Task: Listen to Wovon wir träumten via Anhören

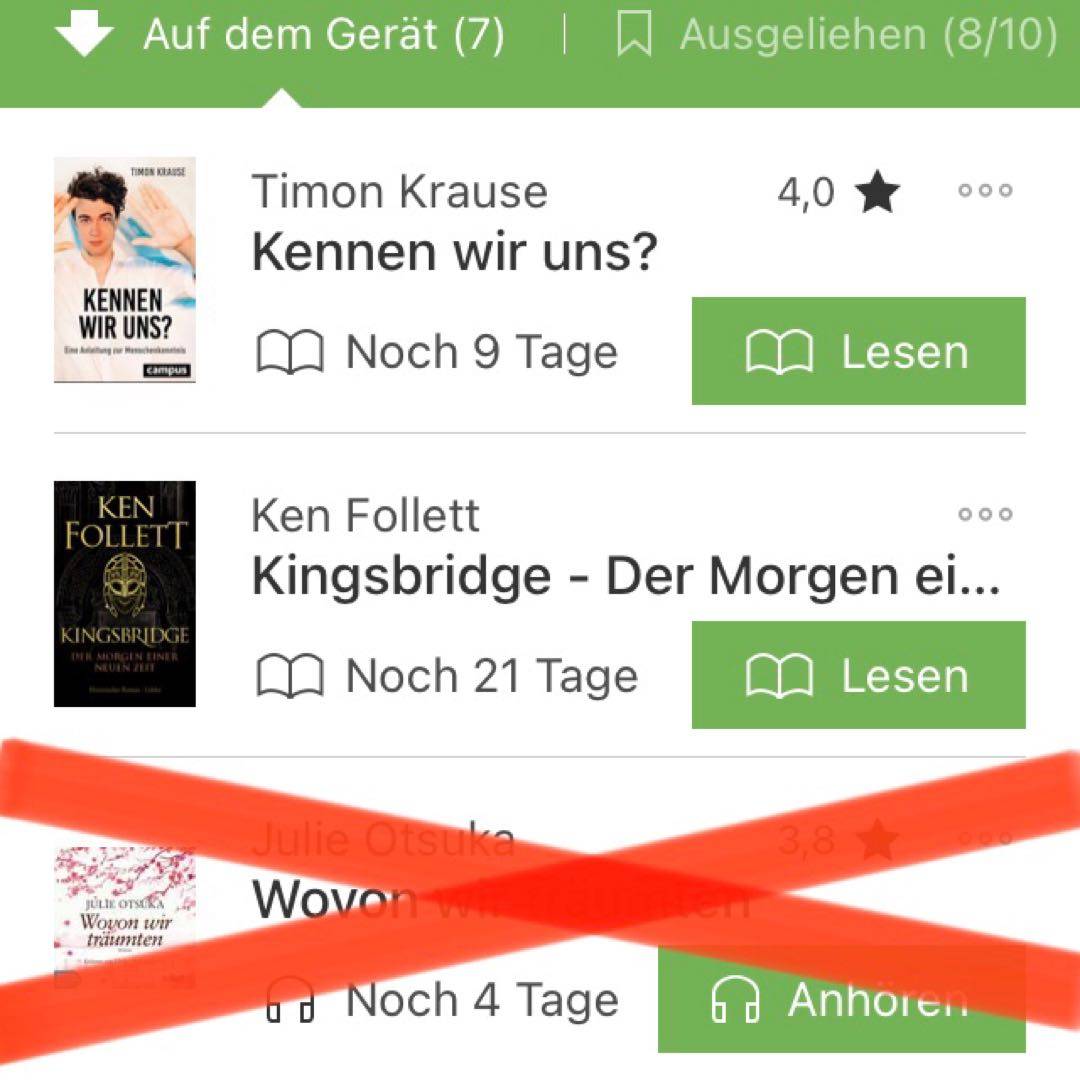Action: click(x=841, y=1000)
